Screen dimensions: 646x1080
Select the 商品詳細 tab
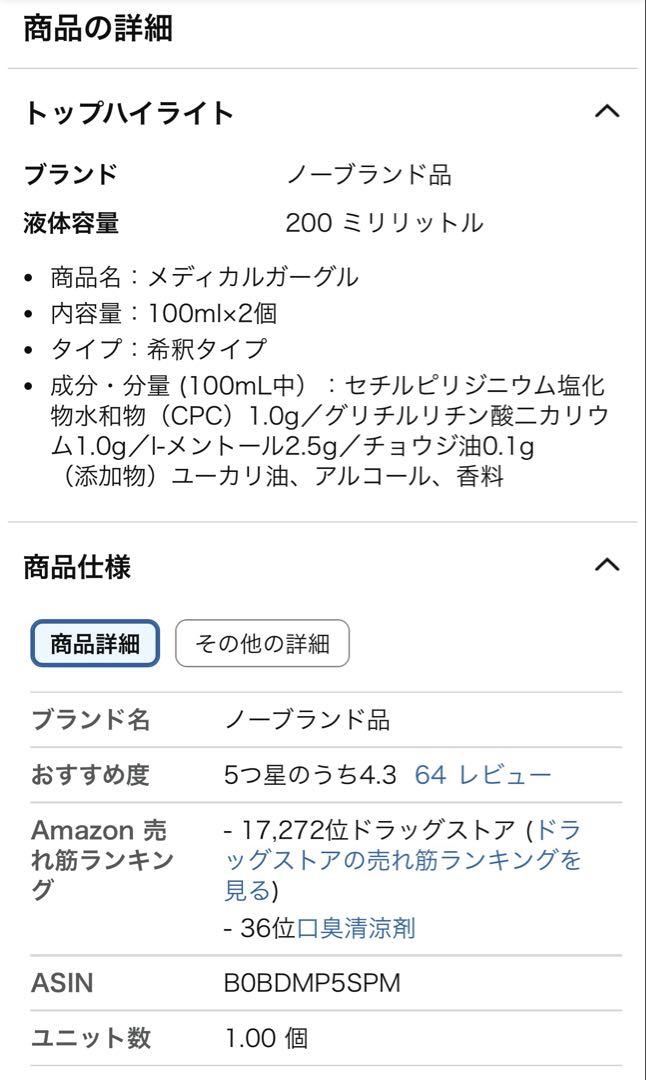[x=95, y=643]
